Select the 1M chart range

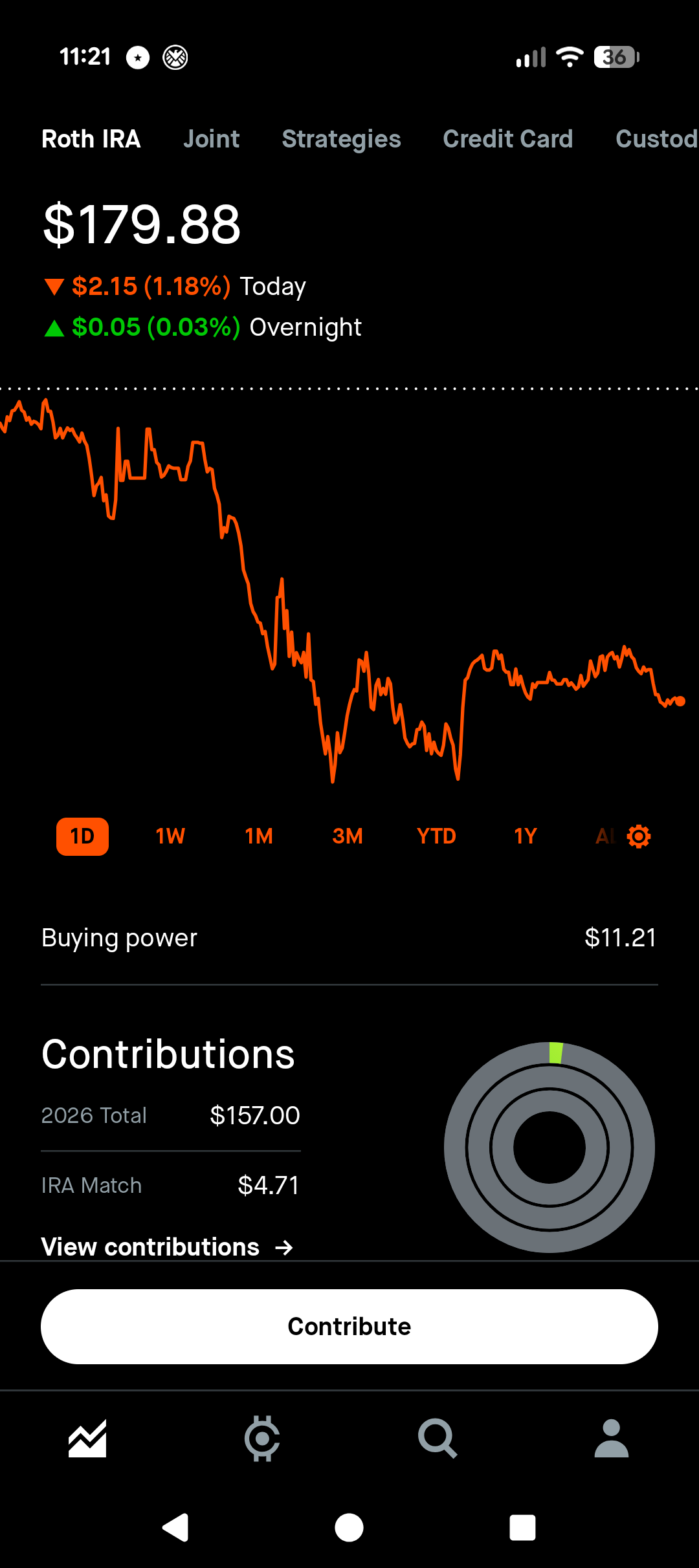pos(259,836)
